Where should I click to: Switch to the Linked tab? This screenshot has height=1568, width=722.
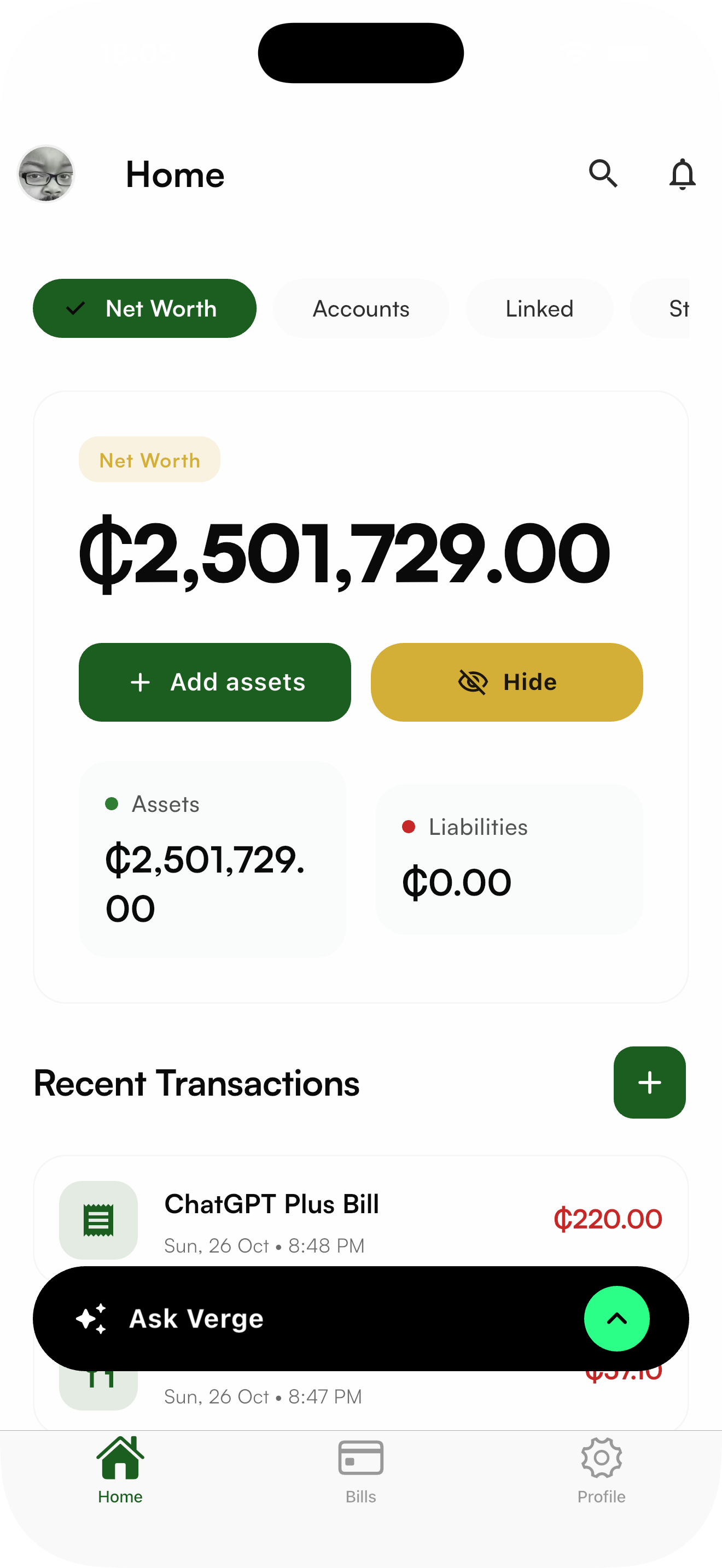pyautogui.click(x=539, y=308)
